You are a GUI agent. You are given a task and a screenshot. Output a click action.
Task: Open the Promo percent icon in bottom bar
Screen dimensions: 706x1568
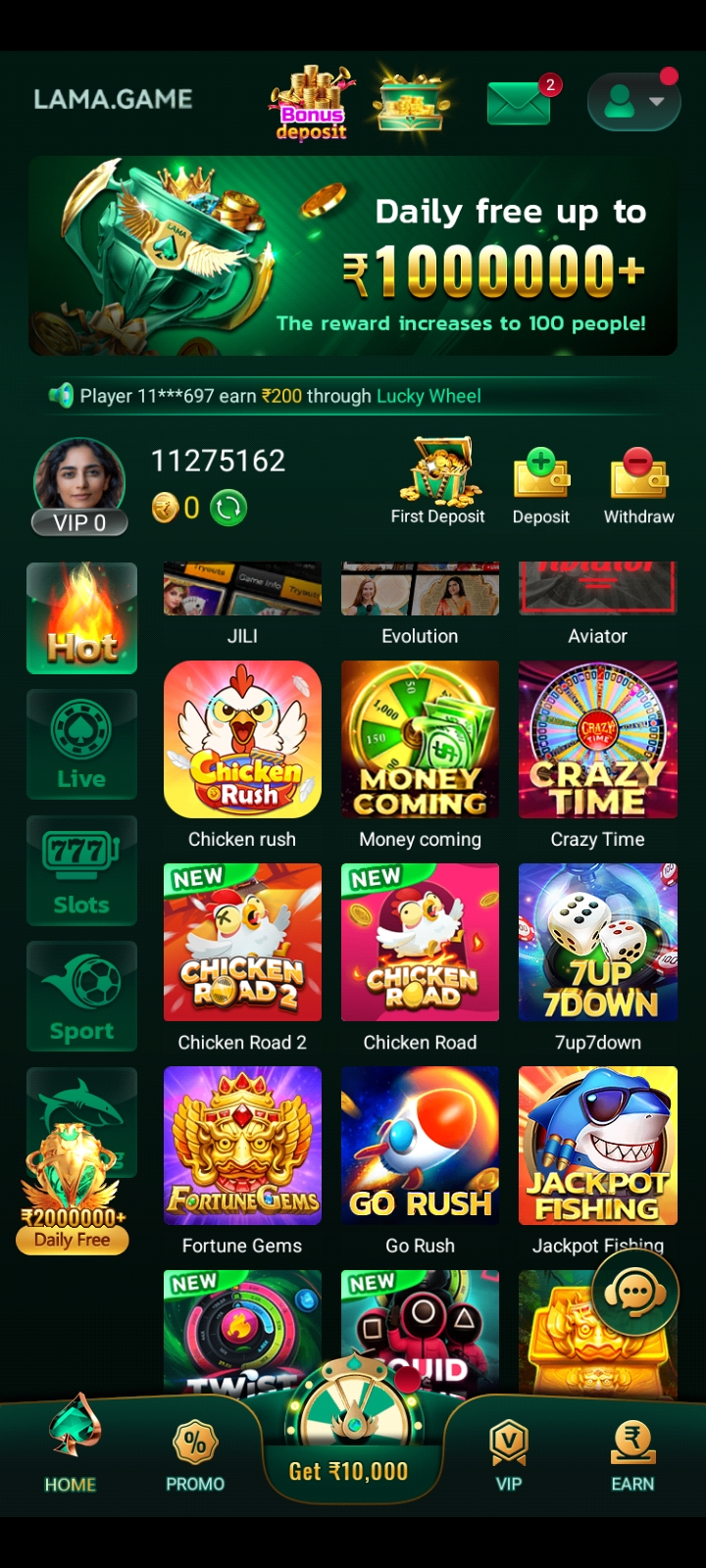[x=195, y=1441]
